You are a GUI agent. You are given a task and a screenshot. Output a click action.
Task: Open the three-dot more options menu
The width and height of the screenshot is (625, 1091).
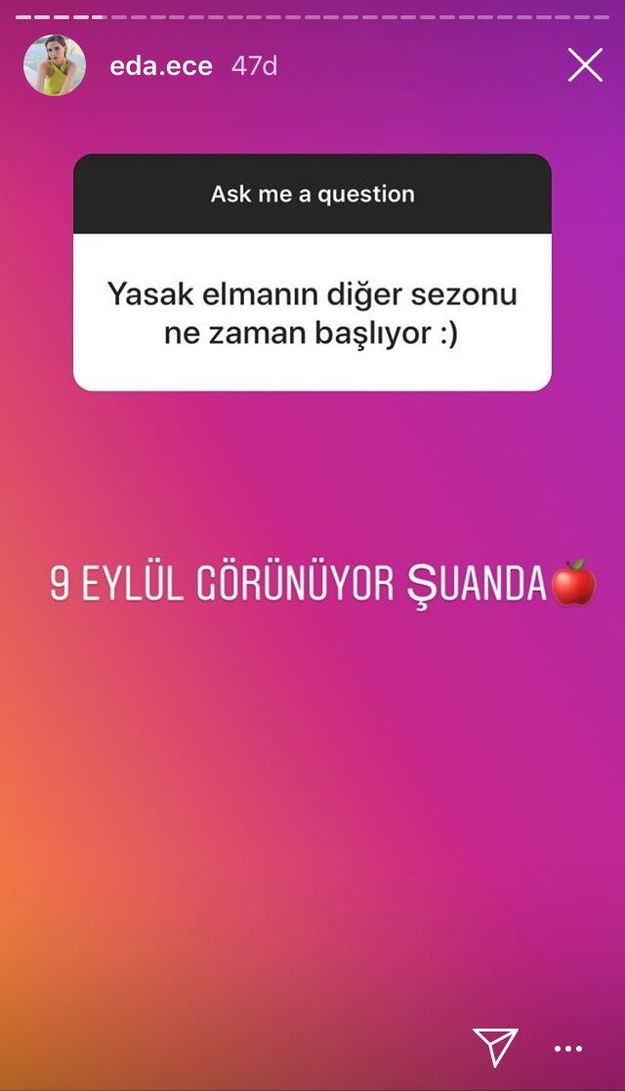coord(567,1049)
